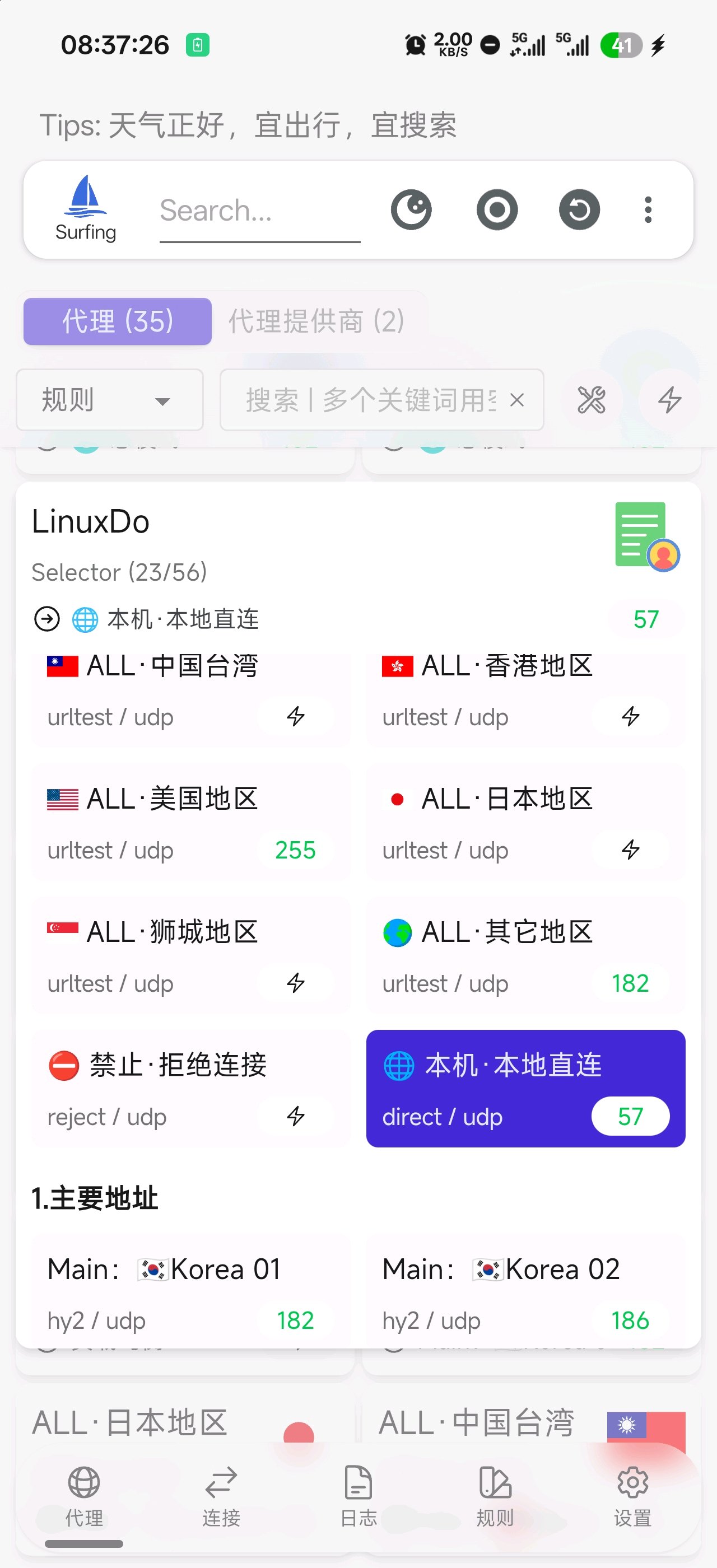Run latency test via toolbar lightning icon
Viewport: 717px width, 1568px height.
[669, 400]
